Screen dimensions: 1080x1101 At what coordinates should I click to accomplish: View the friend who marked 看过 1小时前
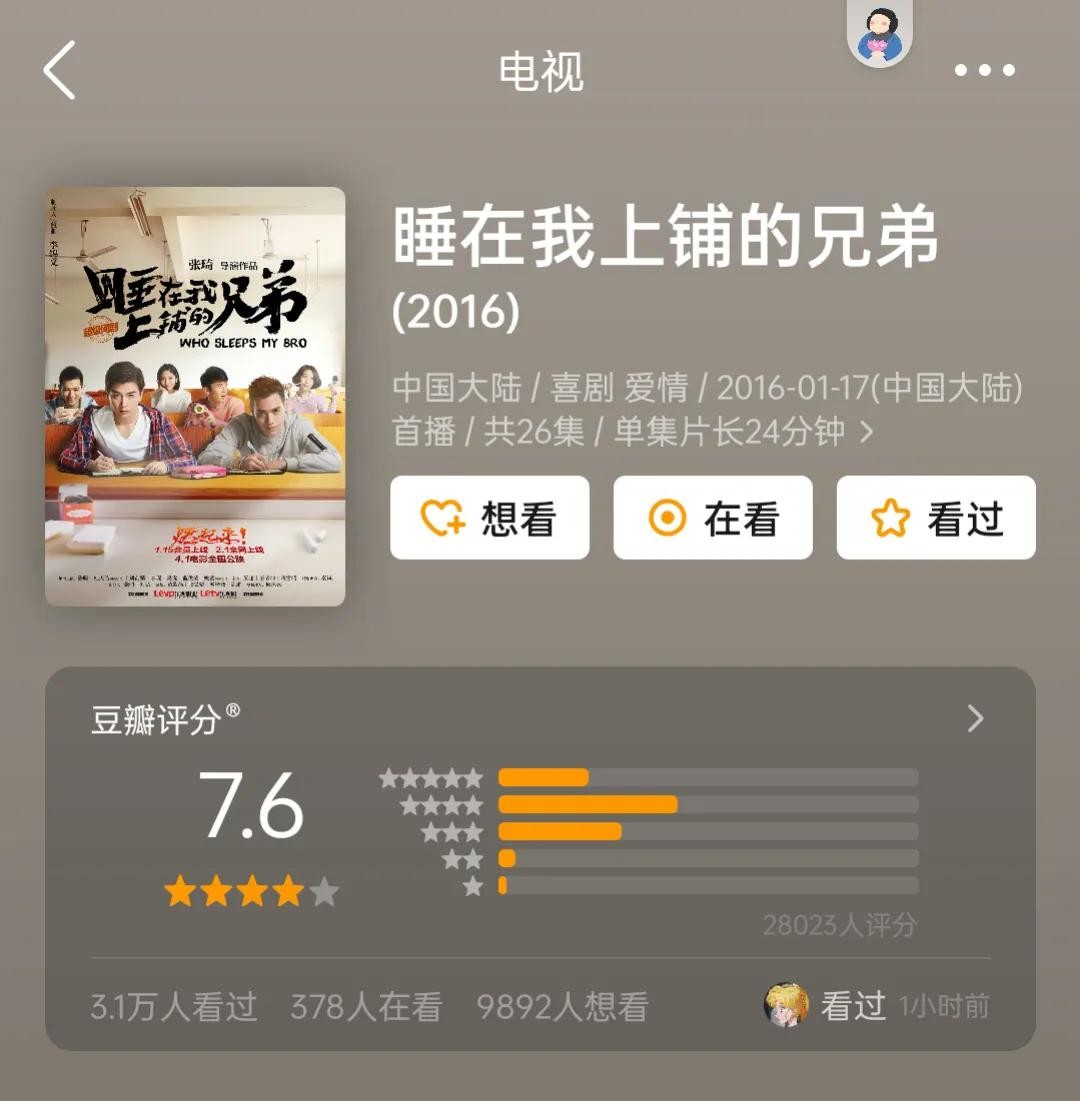tap(787, 1005)
